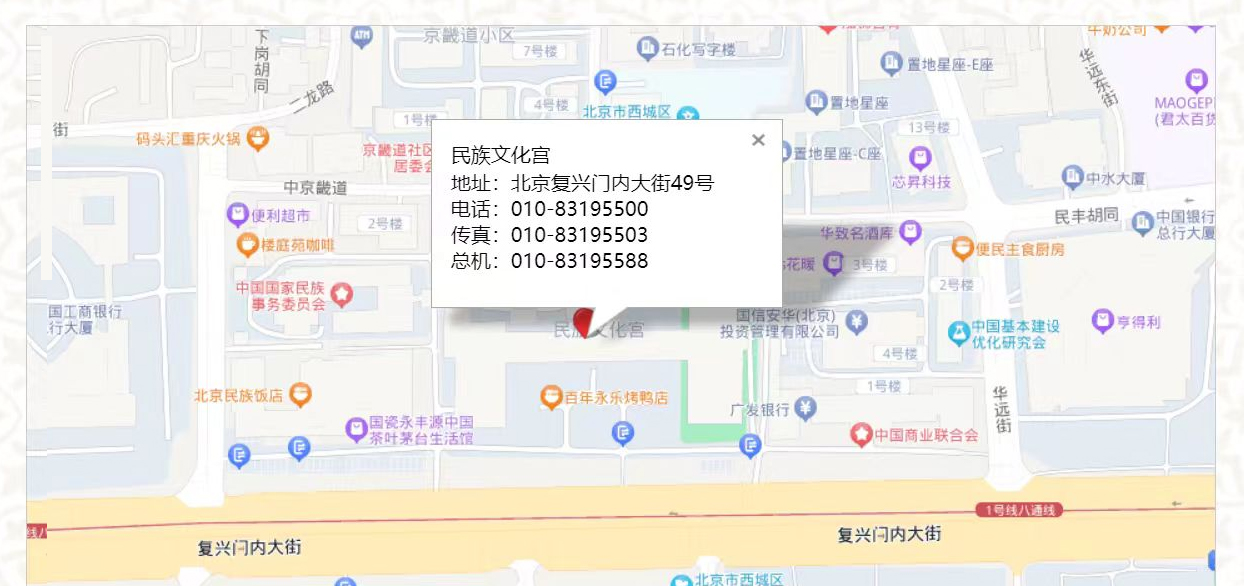The image size is (1244, 586).
Task: Close the 民族文化宫 info popup
Action: point(758,140)
